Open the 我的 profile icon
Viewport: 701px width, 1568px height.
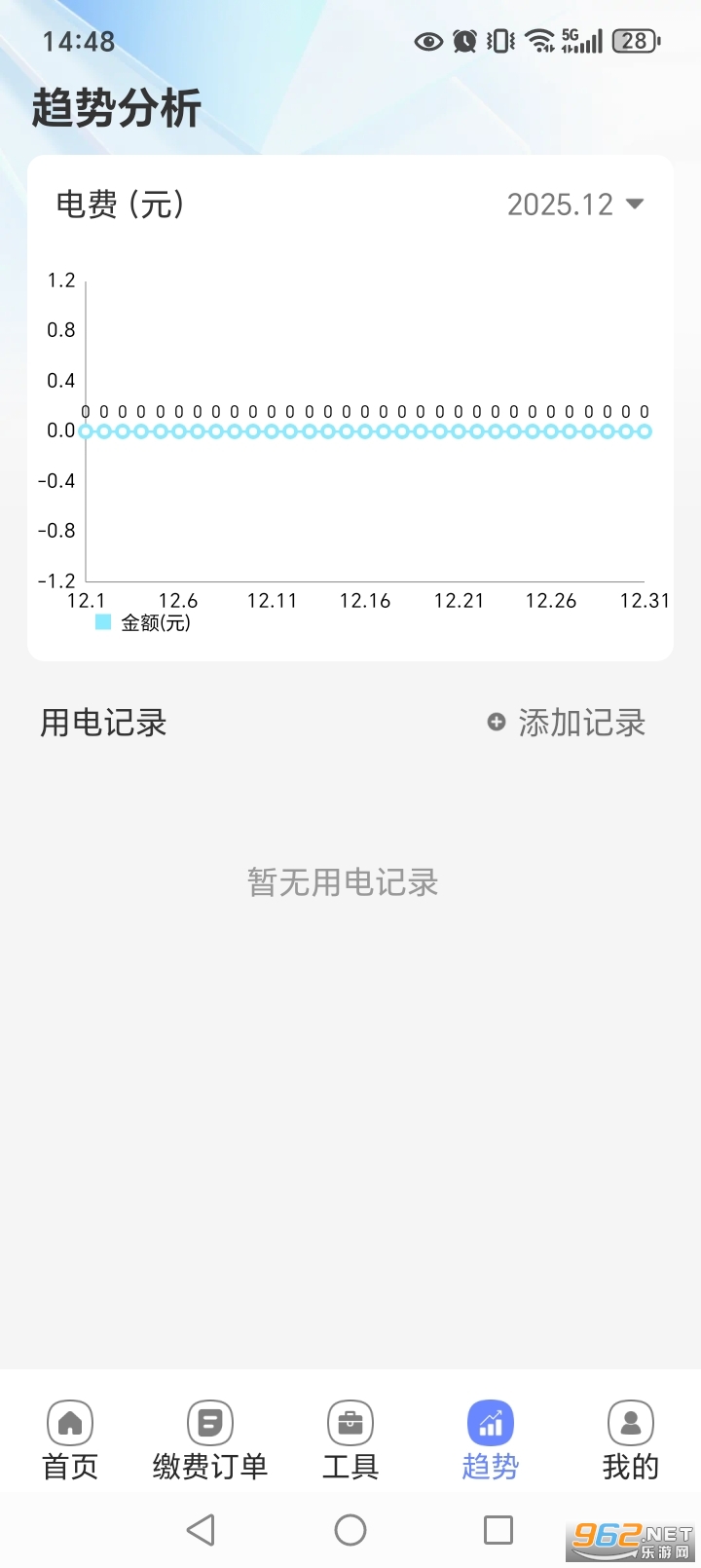[630, 1423]
